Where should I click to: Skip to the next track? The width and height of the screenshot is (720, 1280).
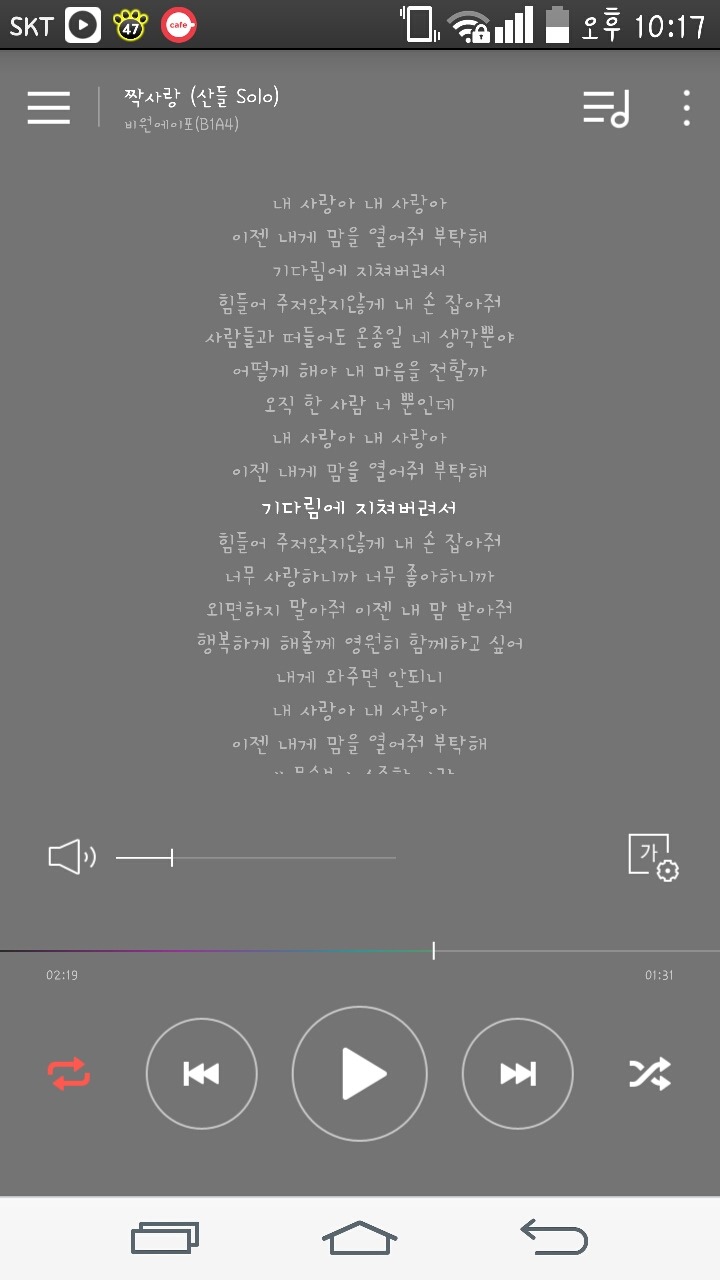(x=517, y=1073)
